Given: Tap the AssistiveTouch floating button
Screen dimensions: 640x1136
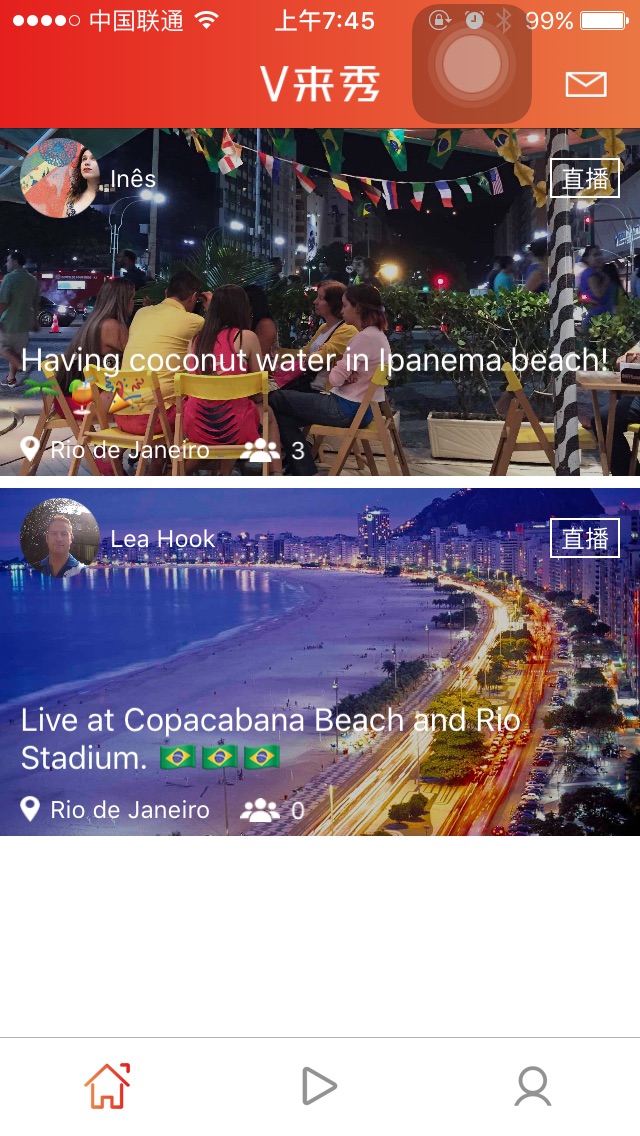Looking at the screenshot, I should (471, 64).
